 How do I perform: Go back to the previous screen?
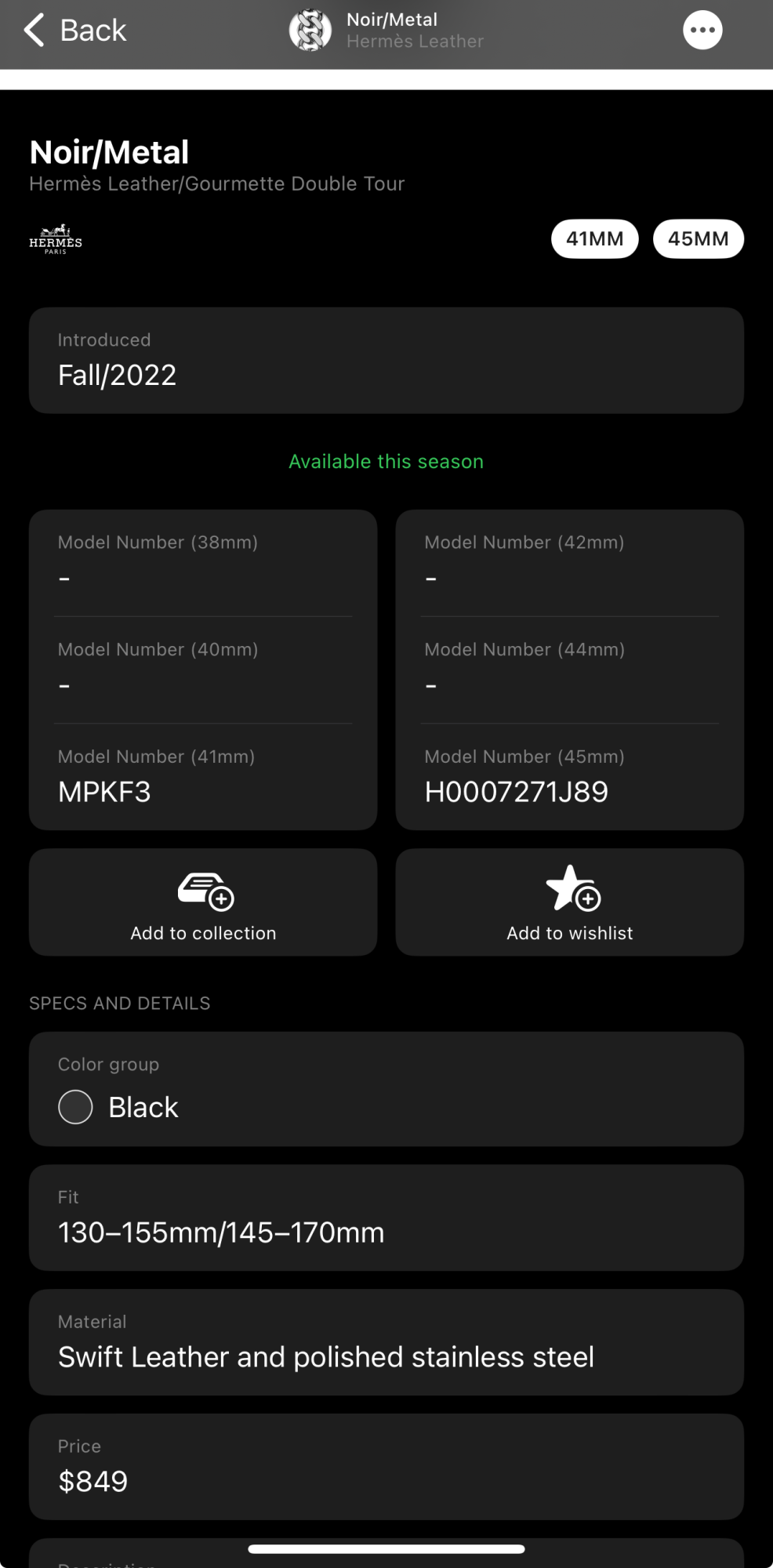(74, 31)
